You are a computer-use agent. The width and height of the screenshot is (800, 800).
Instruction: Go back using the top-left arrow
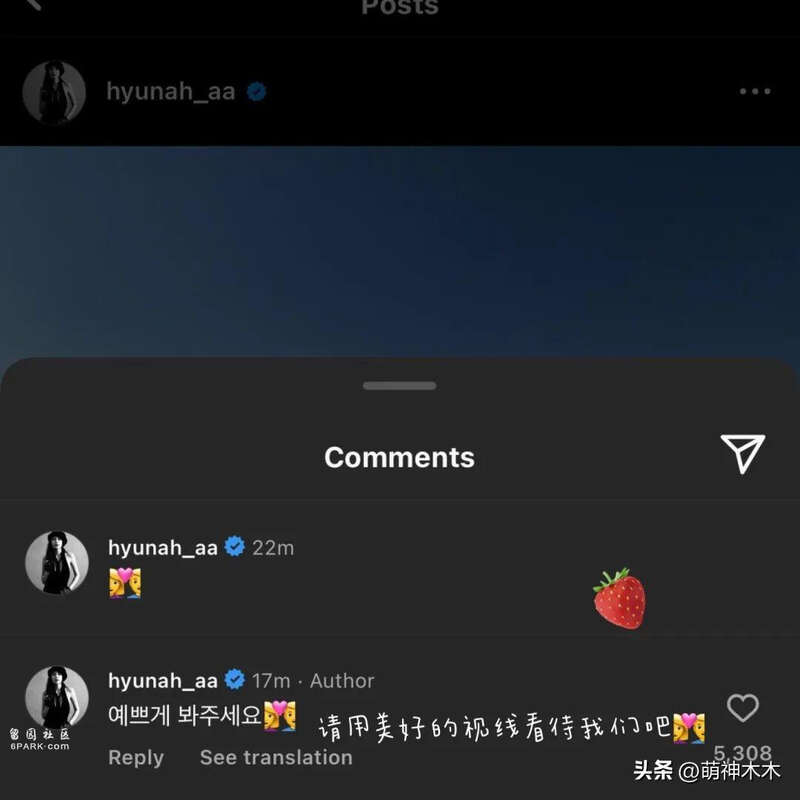[x=30, y=4]
